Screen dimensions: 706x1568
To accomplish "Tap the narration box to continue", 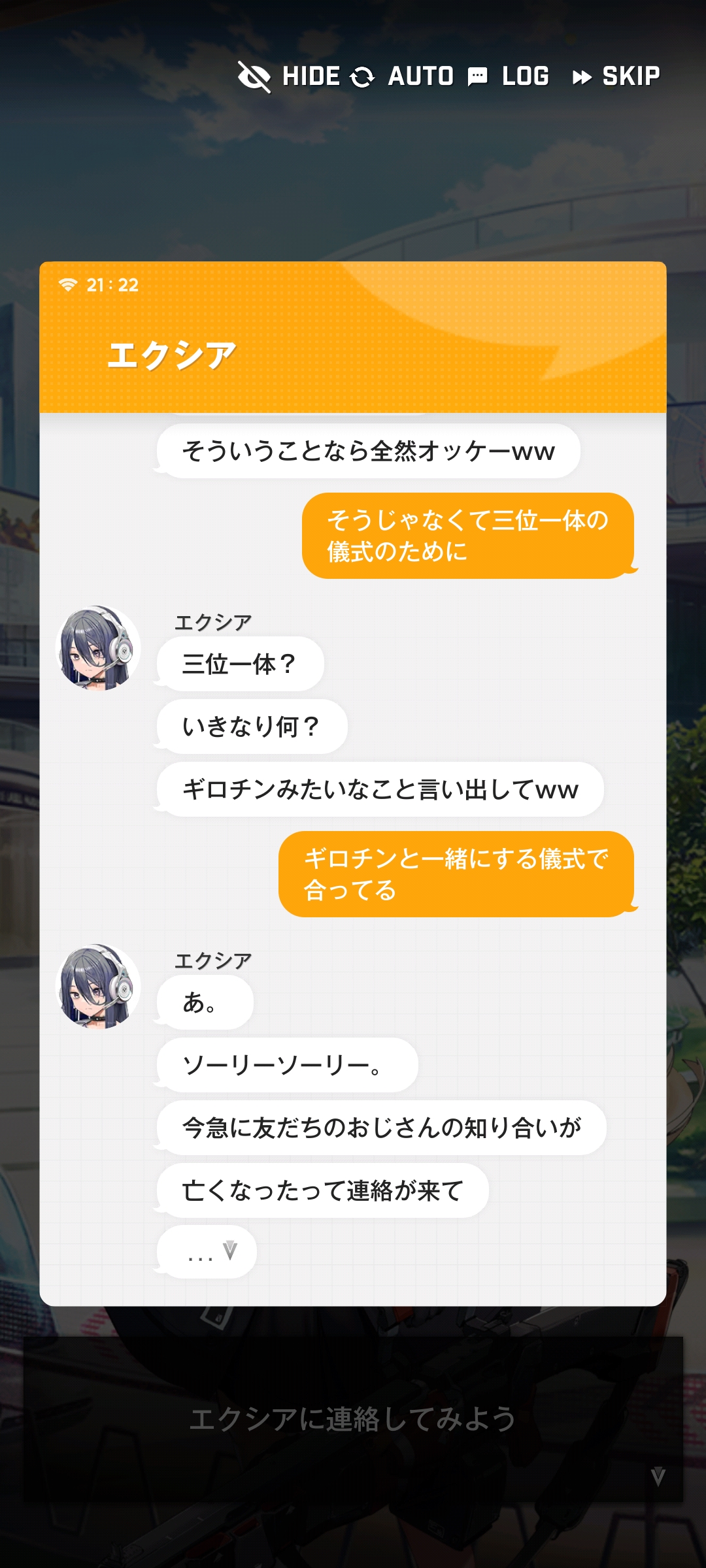I will click(353, 1419).
